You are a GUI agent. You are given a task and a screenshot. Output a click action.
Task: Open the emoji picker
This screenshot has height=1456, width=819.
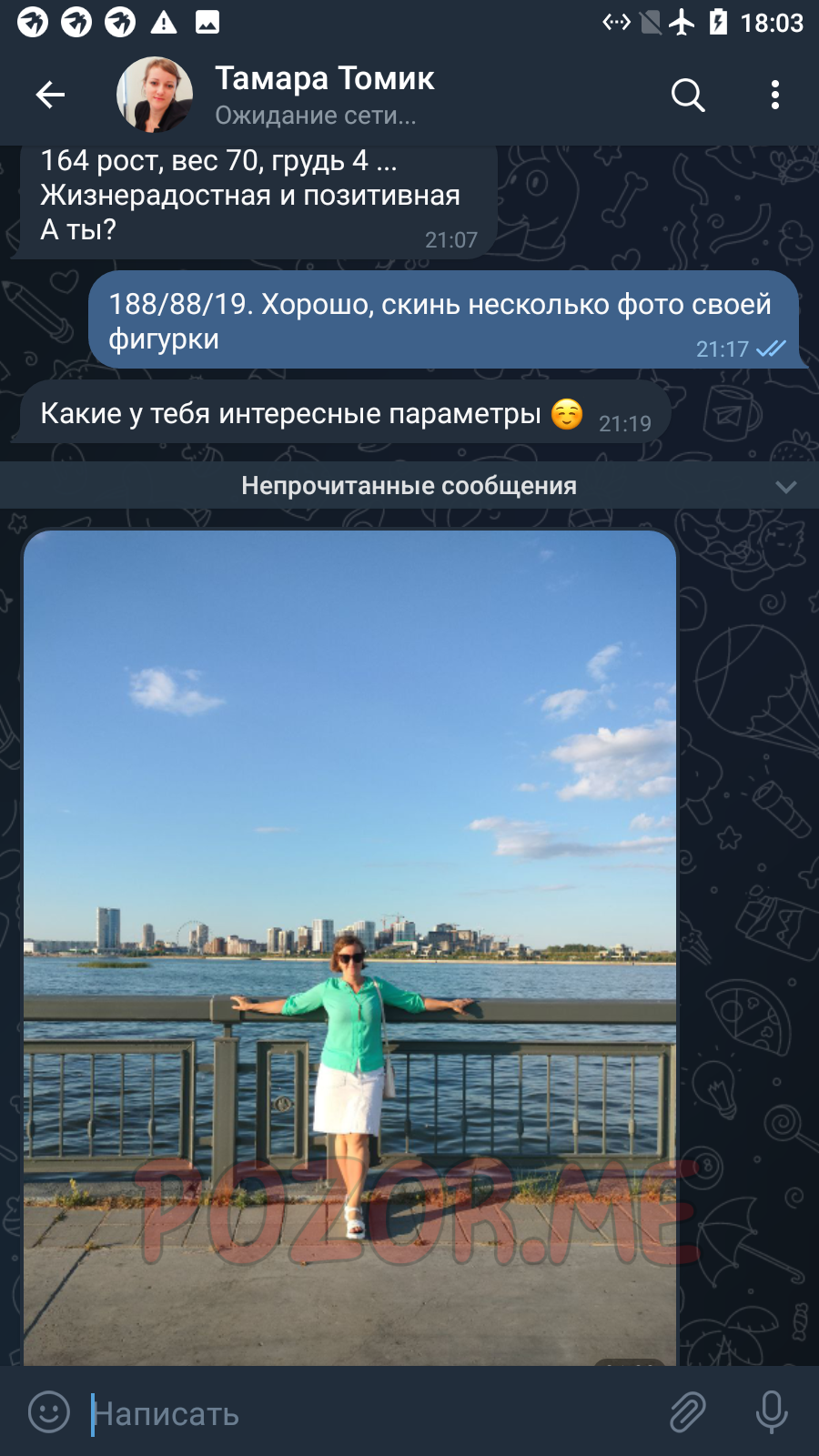pos(49,1412)
